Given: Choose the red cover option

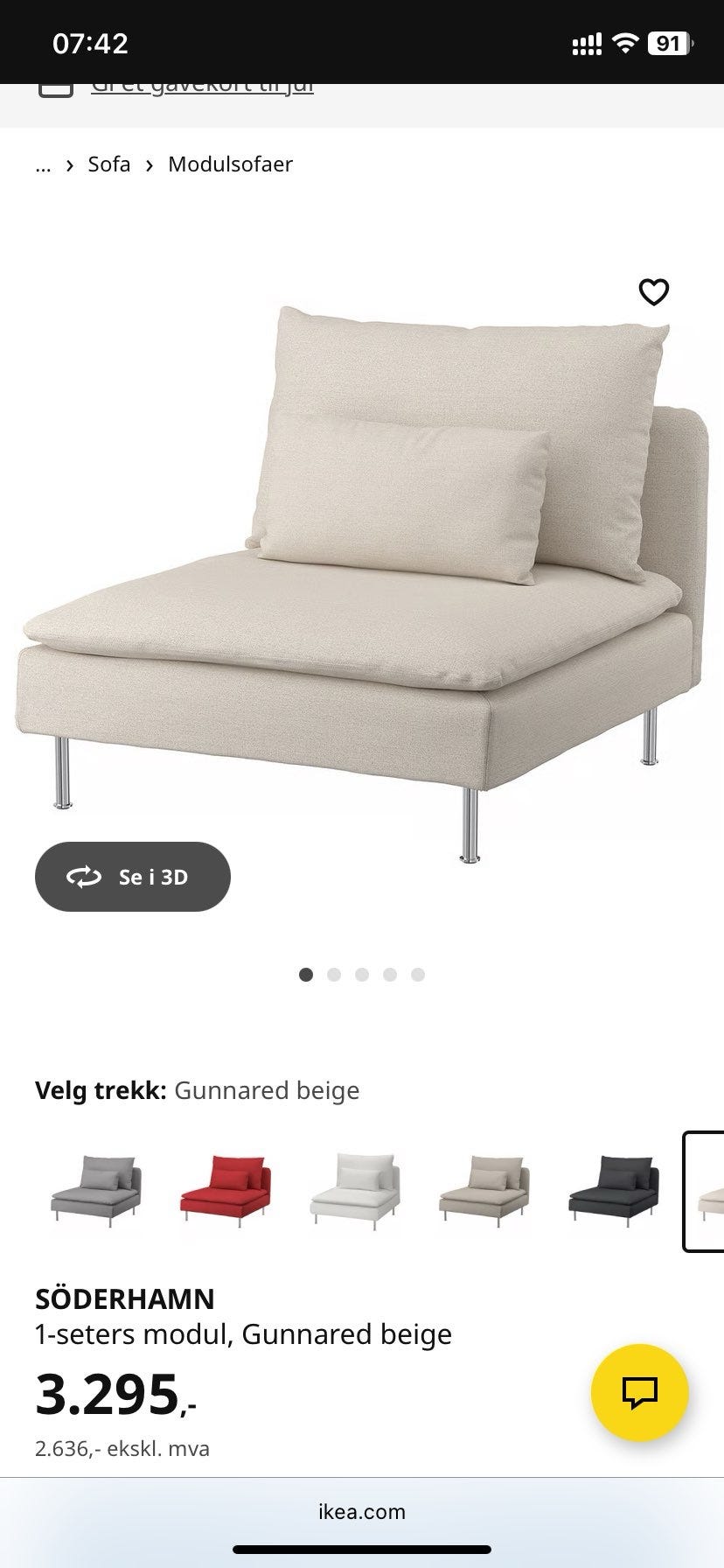Looking at the screenshot, I should click(226, 1191).
